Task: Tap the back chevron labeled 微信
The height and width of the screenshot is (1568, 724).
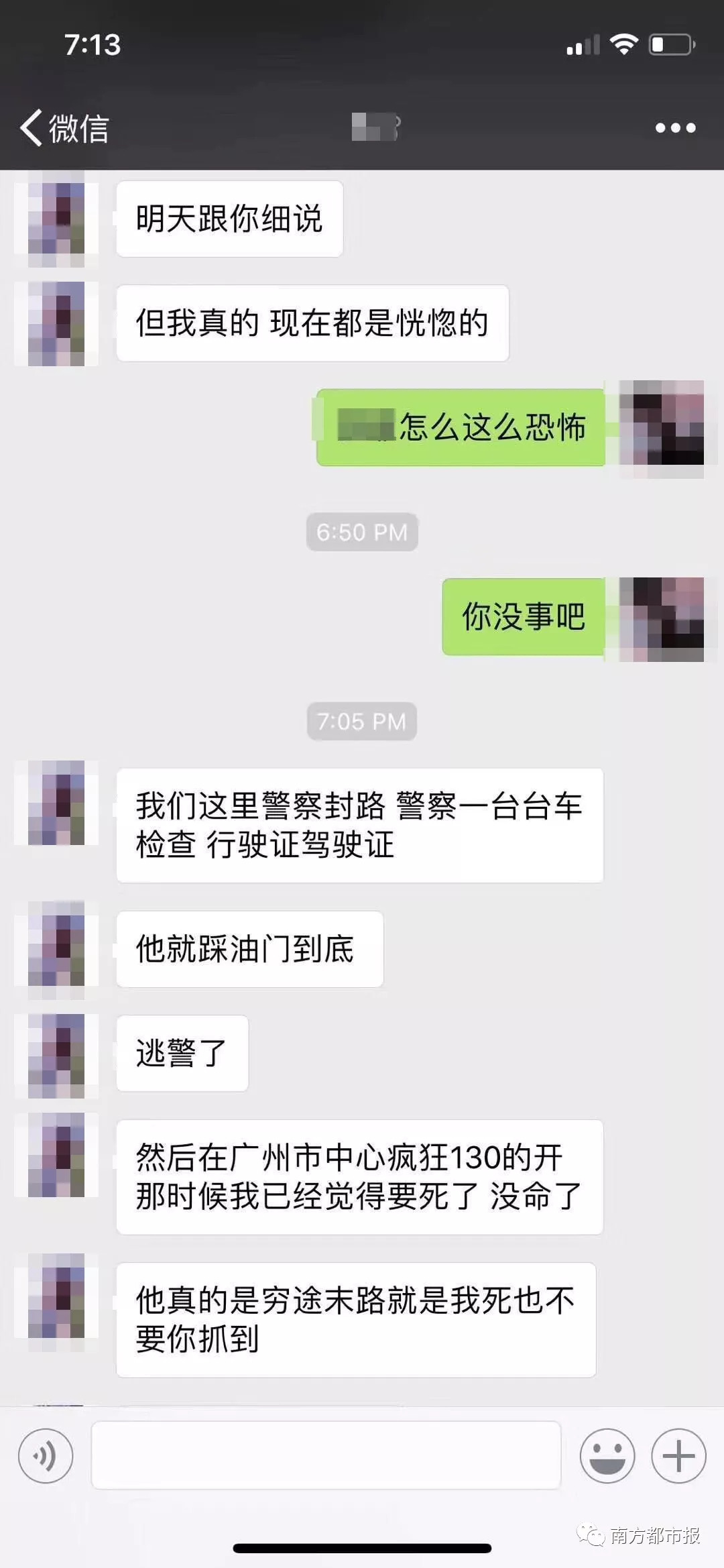Action: (64, 127)
